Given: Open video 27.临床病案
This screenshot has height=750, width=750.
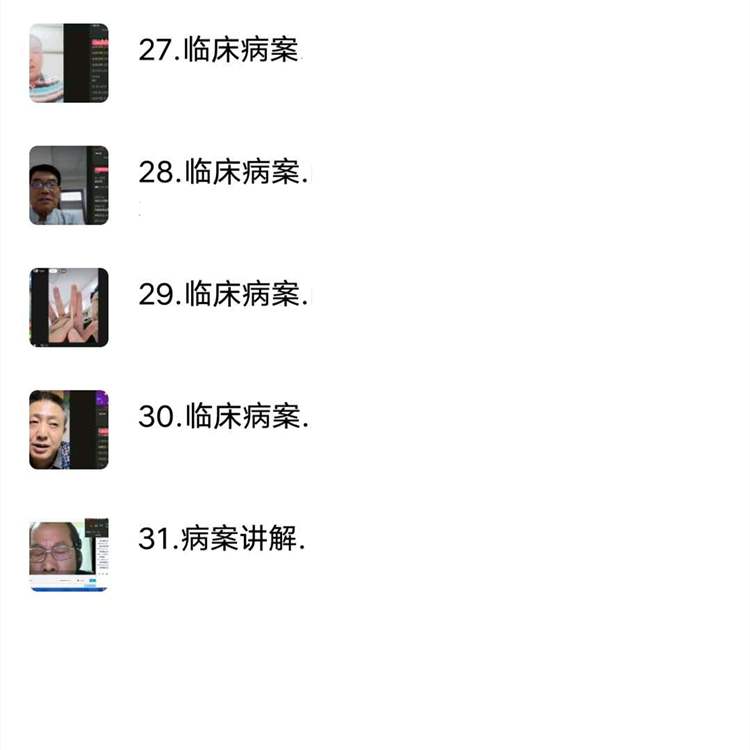Looking at the screenshot, I should [x=219, y=51].
